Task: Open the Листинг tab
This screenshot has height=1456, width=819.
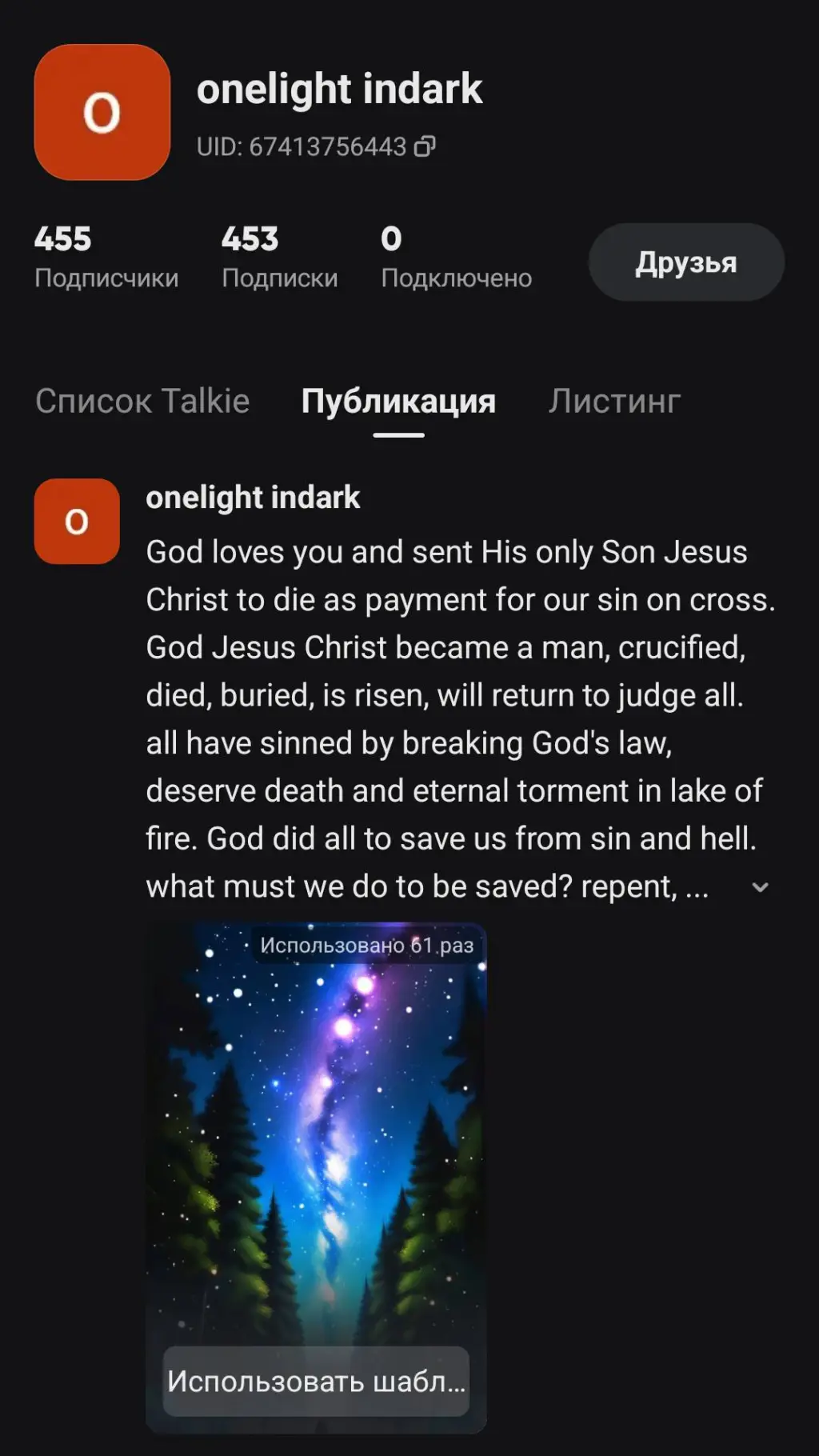Action: [614, 401]
